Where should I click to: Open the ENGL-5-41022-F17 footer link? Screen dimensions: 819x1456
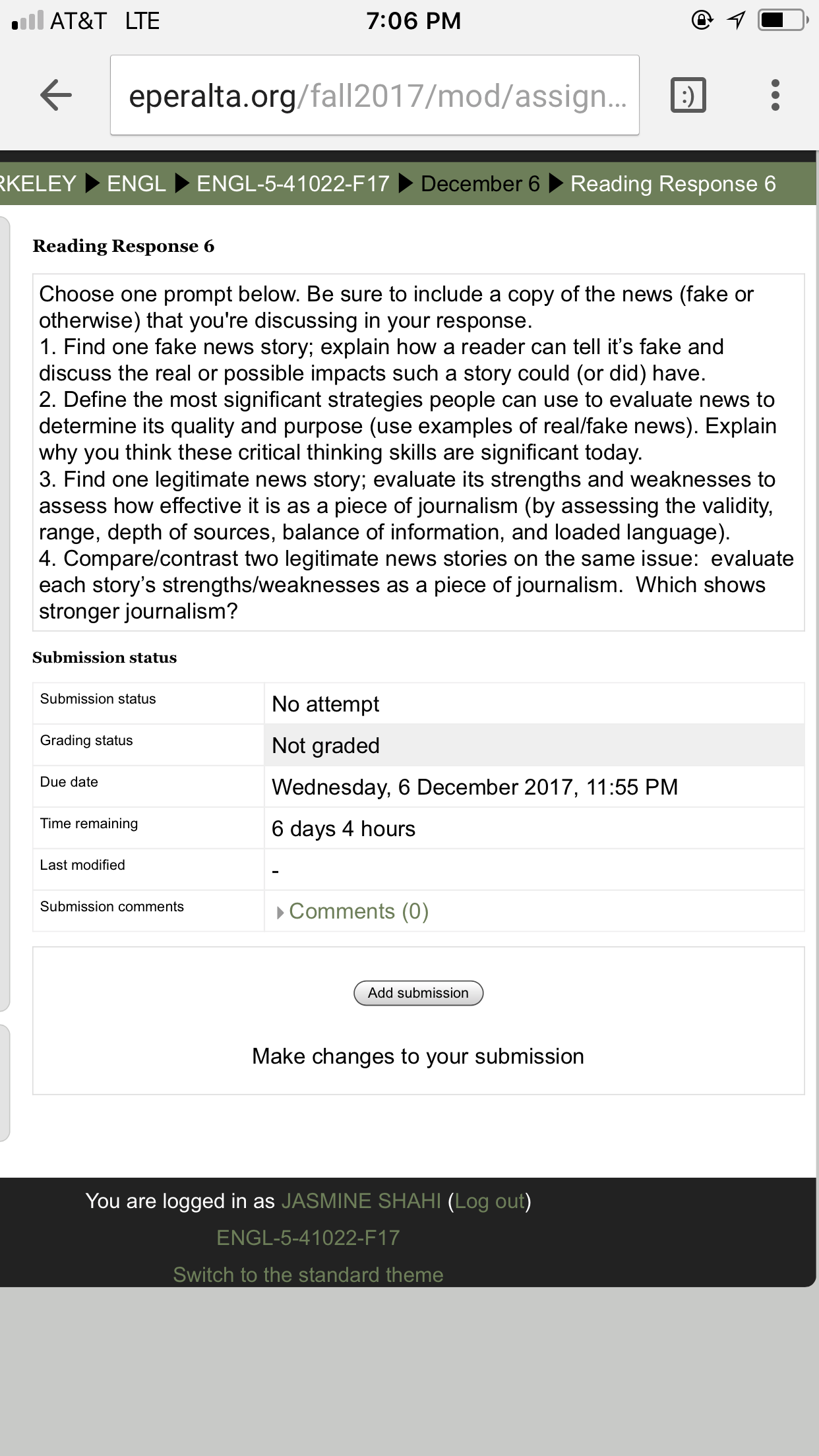click(308, 1238)
